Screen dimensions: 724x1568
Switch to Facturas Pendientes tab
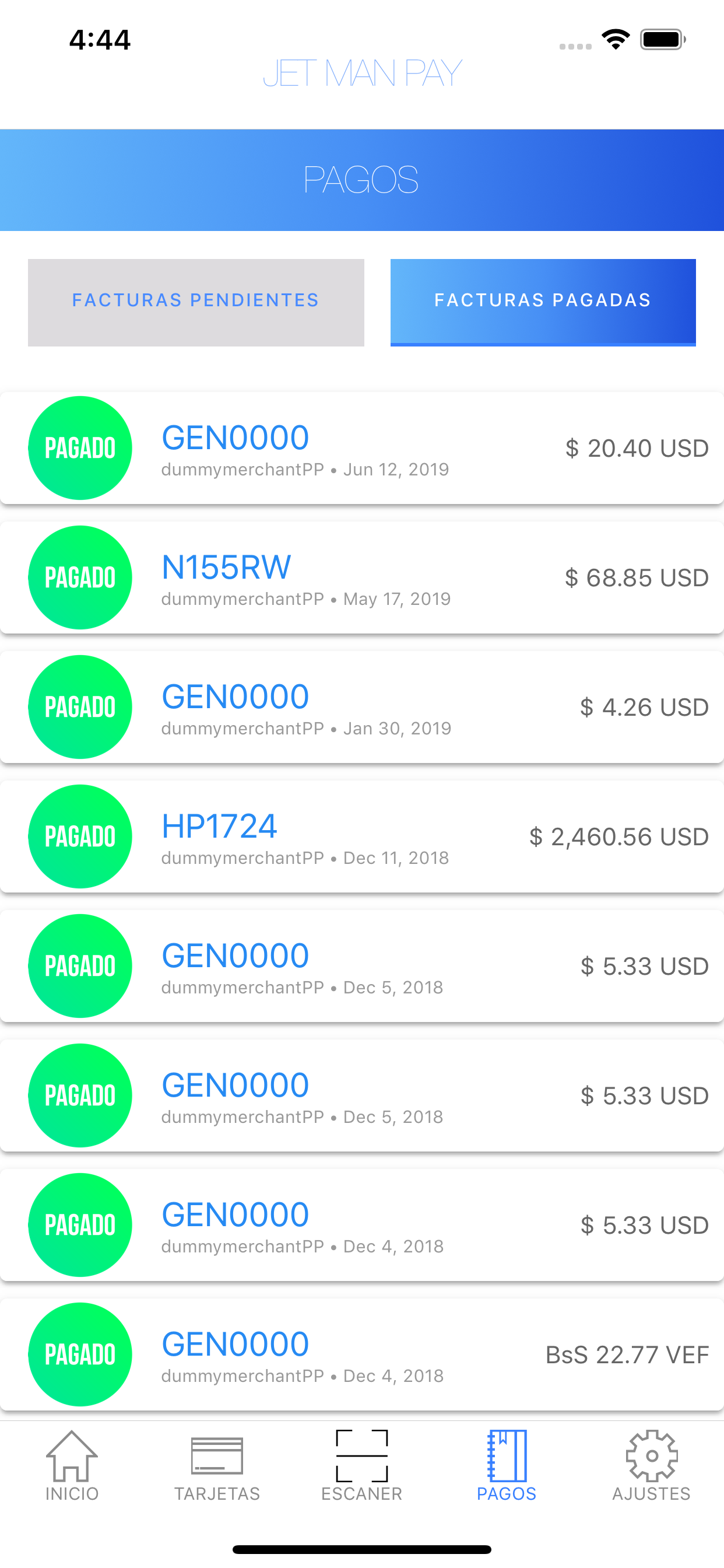[196, 303]
